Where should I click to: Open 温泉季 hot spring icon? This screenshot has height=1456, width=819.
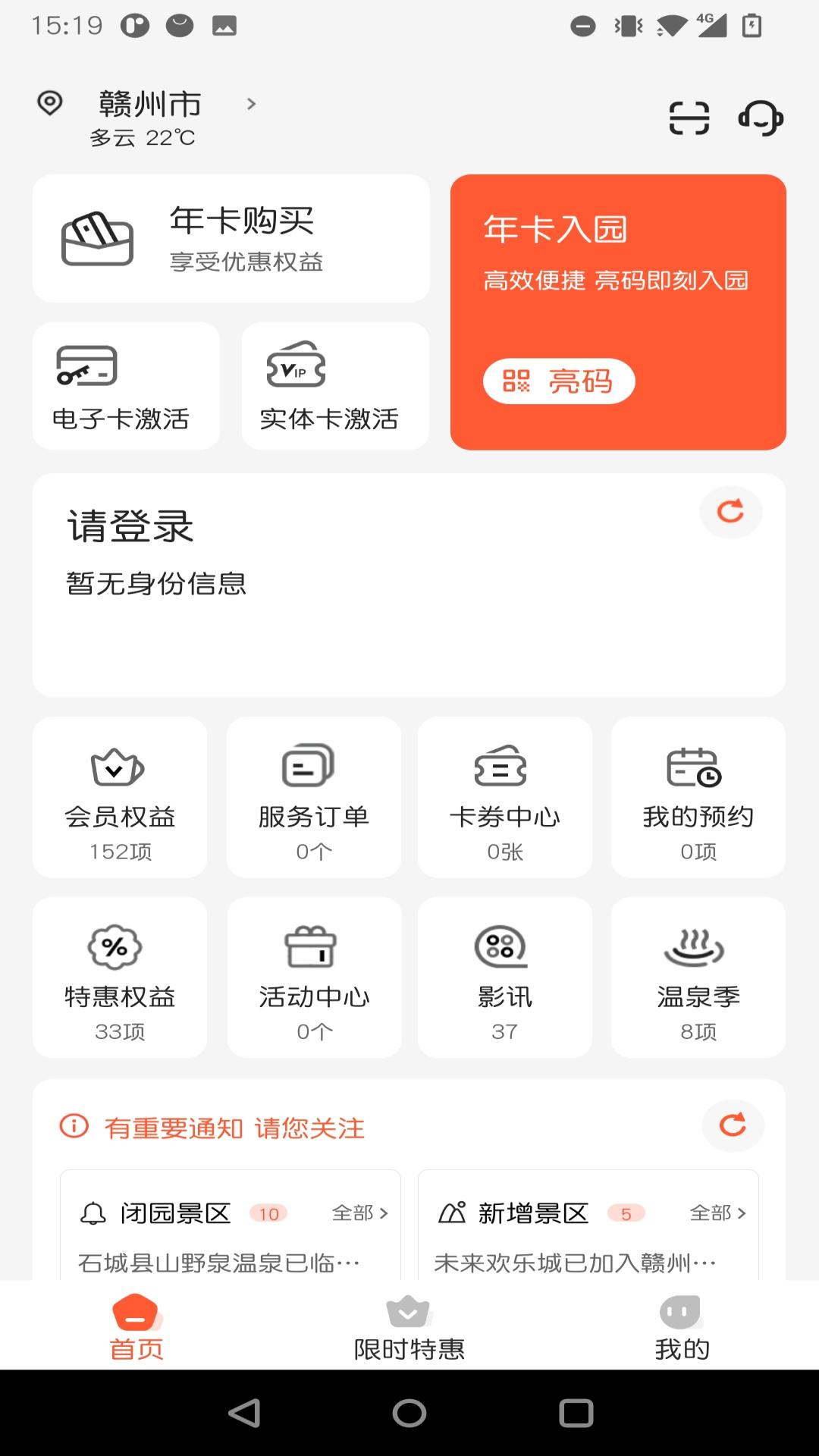695,948
